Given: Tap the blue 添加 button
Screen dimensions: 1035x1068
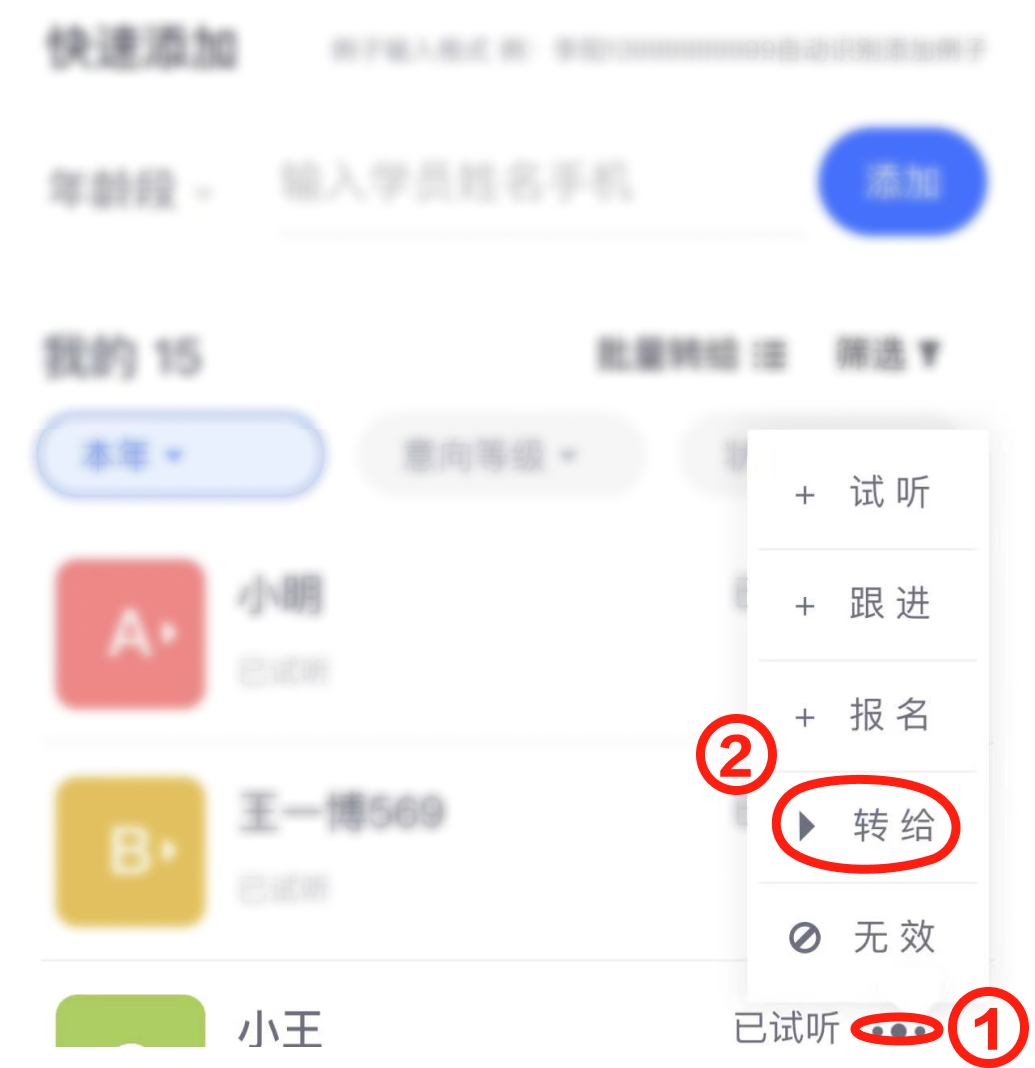Looking at the screenshot, I should point(902,183).
